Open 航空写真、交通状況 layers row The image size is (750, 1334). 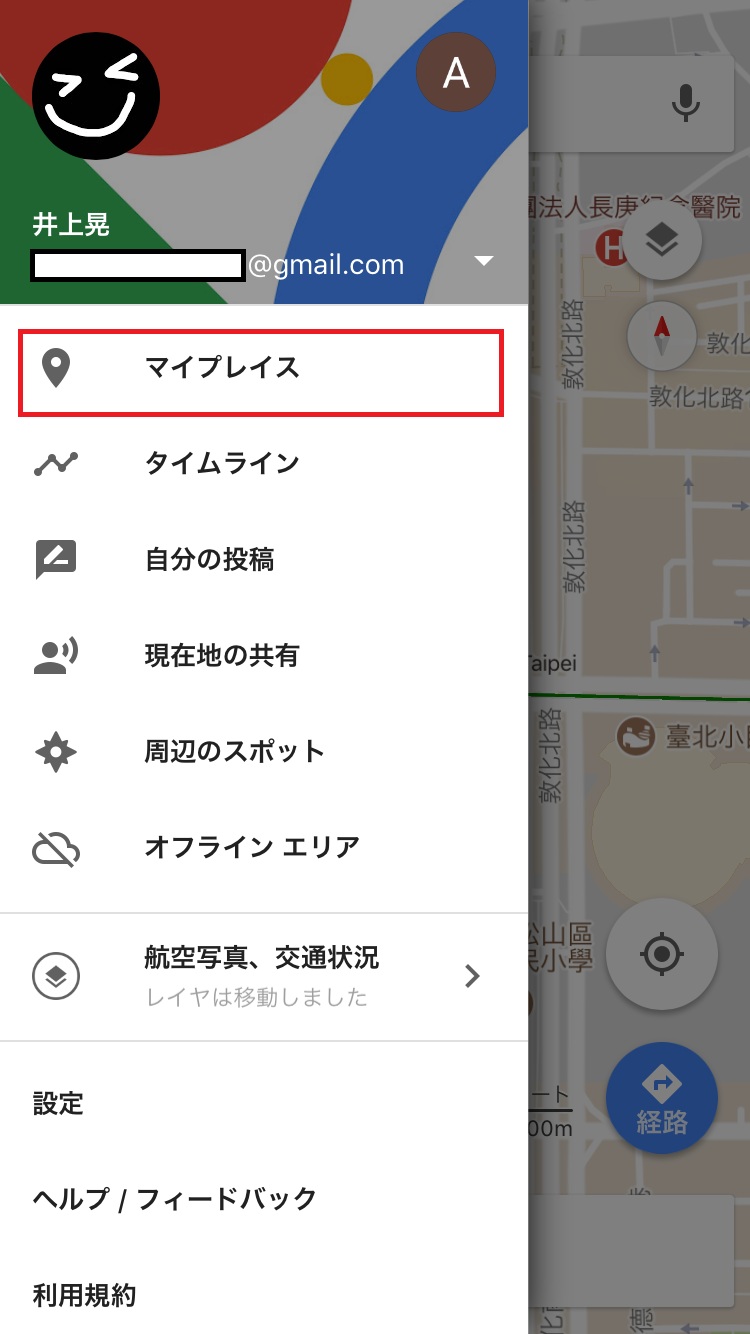coord(262,976)
